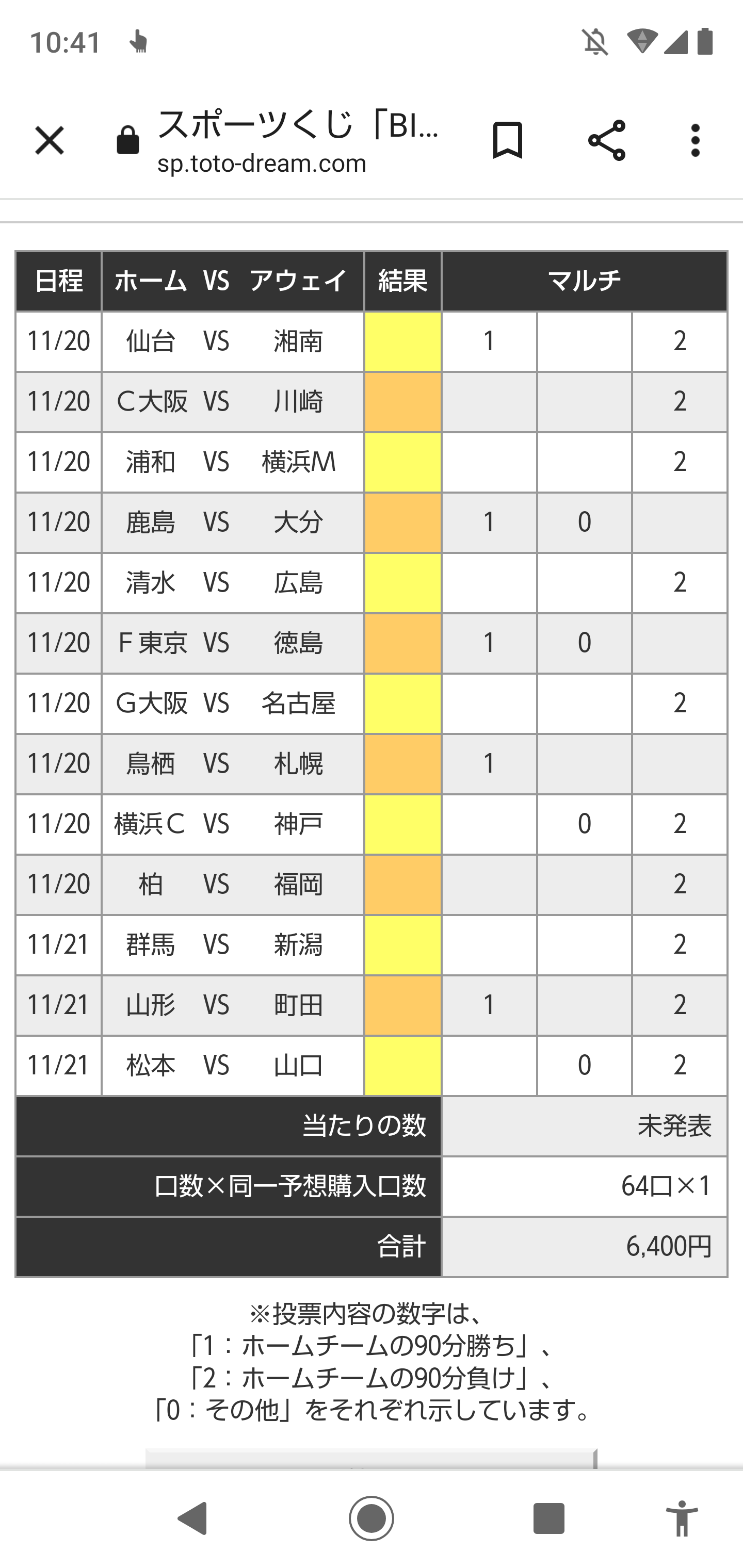Open the accessibility shortcut button
Viewport: 743px width, 1568px height.
tap(682, 1518)
